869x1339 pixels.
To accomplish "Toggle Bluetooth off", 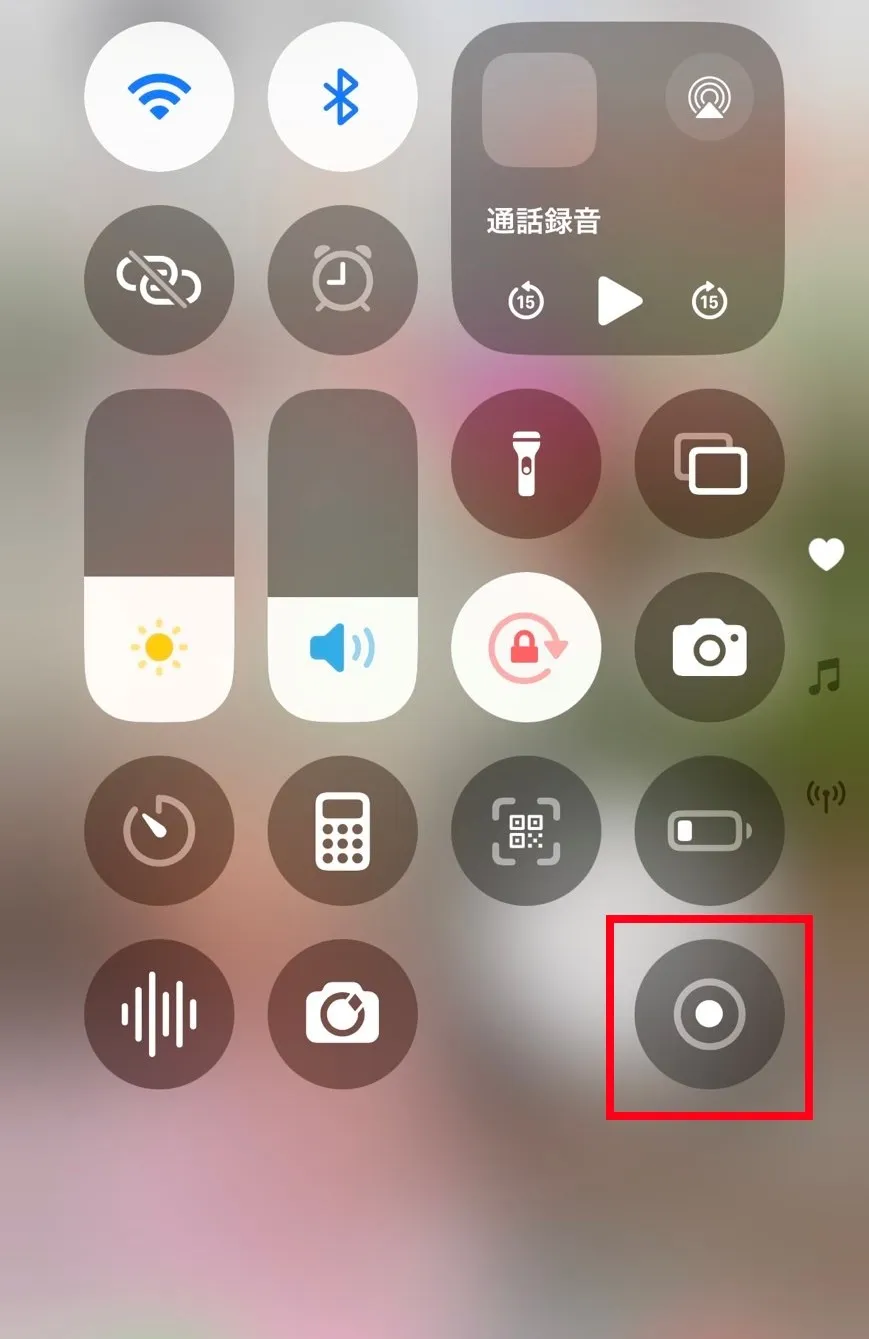I will (342, 97).
